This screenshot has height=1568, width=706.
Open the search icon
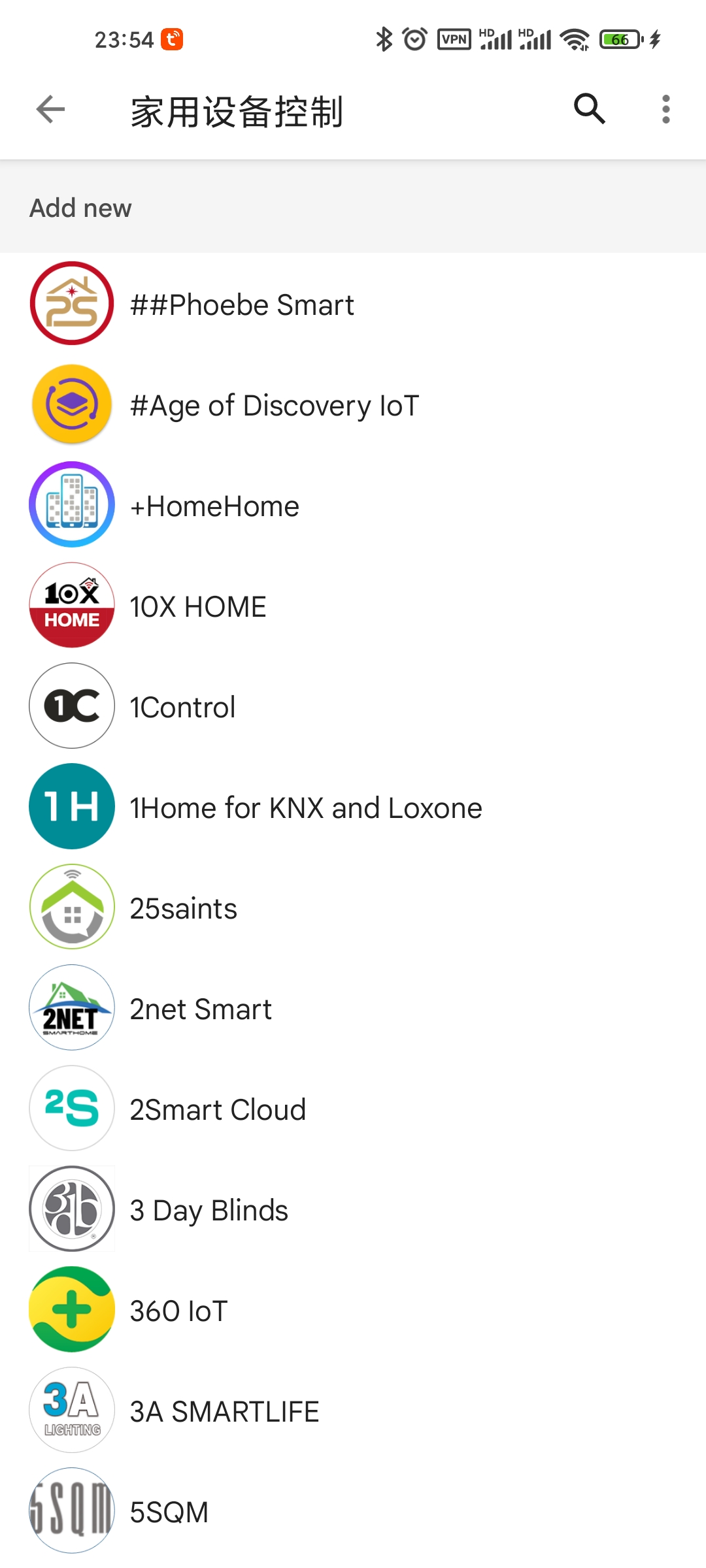[x=589, y=109]
